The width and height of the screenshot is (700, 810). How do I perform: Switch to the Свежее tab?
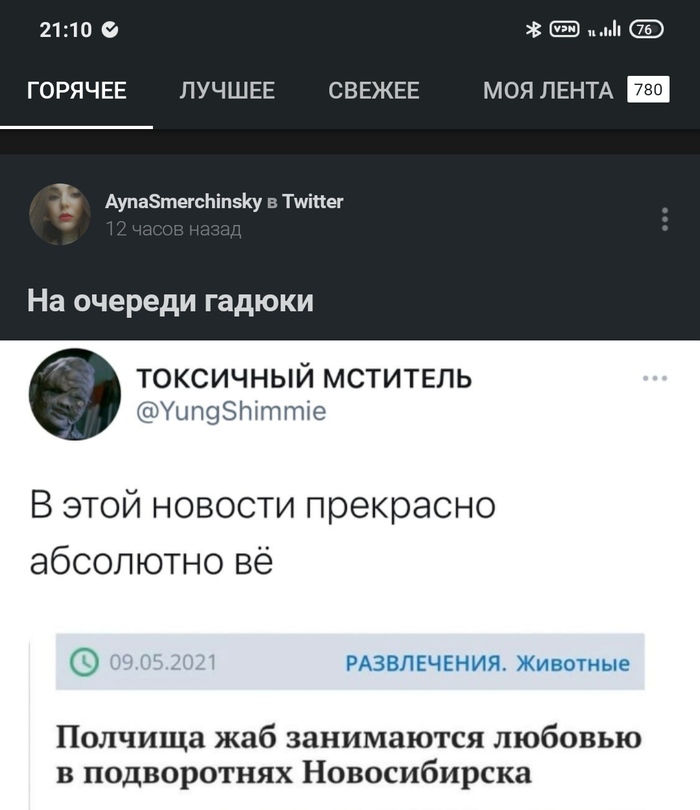coord(374,92)
